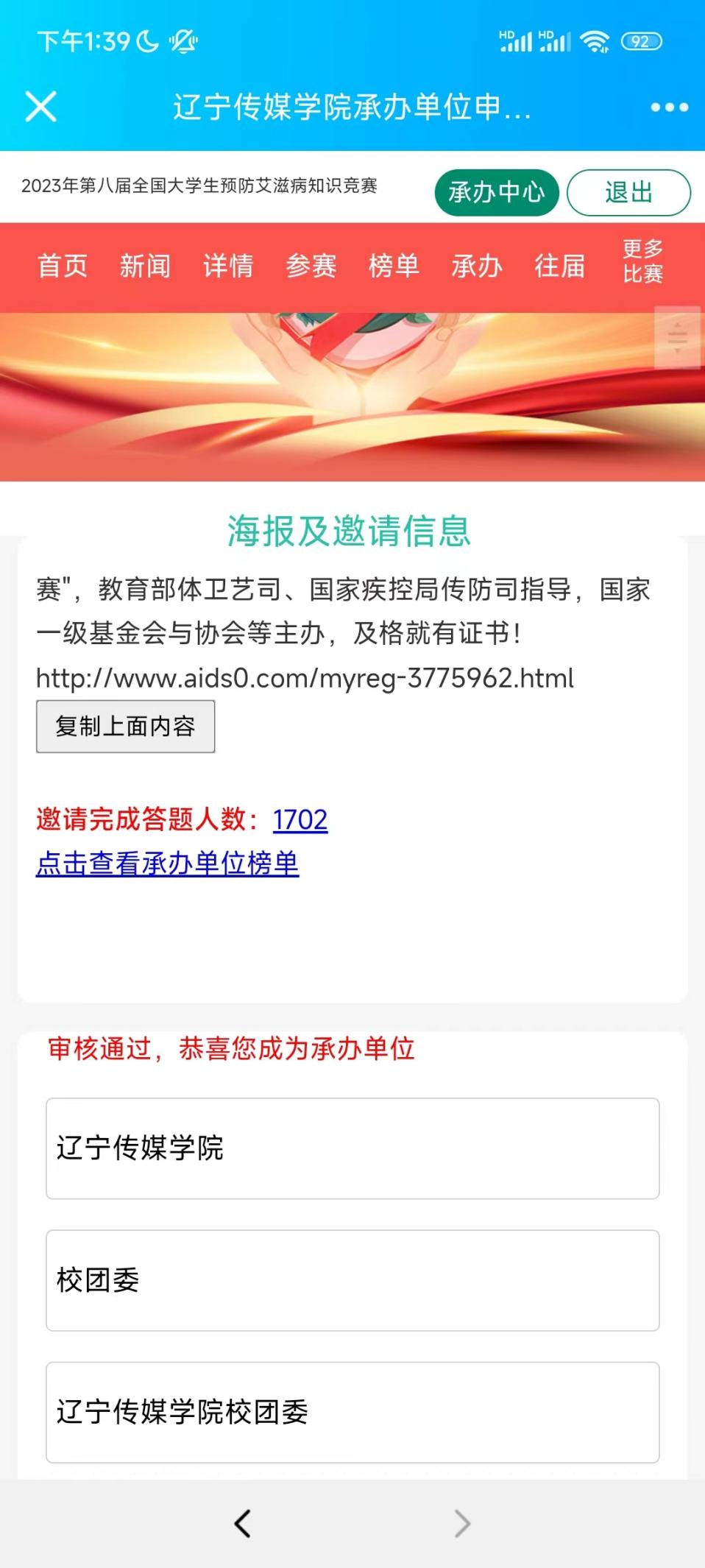Screen dimensions: 705x1568
Task: Switch to the 承办 organizer tab
Action: 477,266
